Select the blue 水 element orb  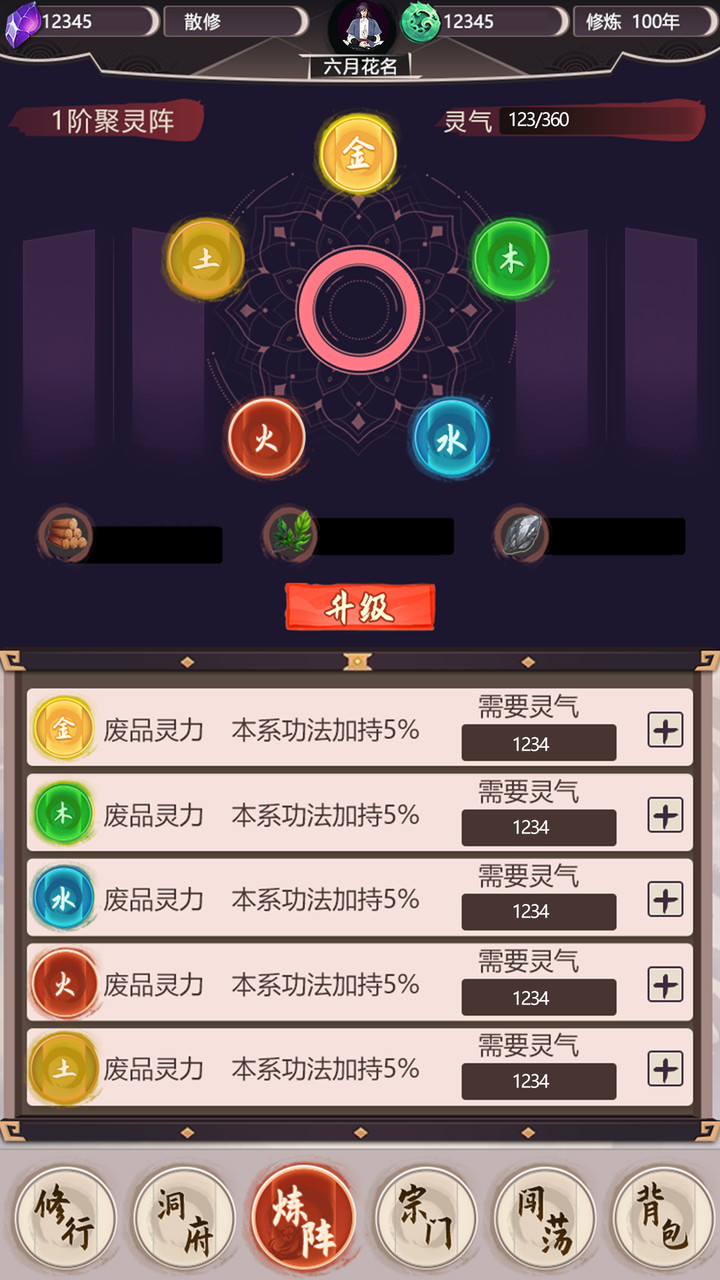tap(451, 437)
